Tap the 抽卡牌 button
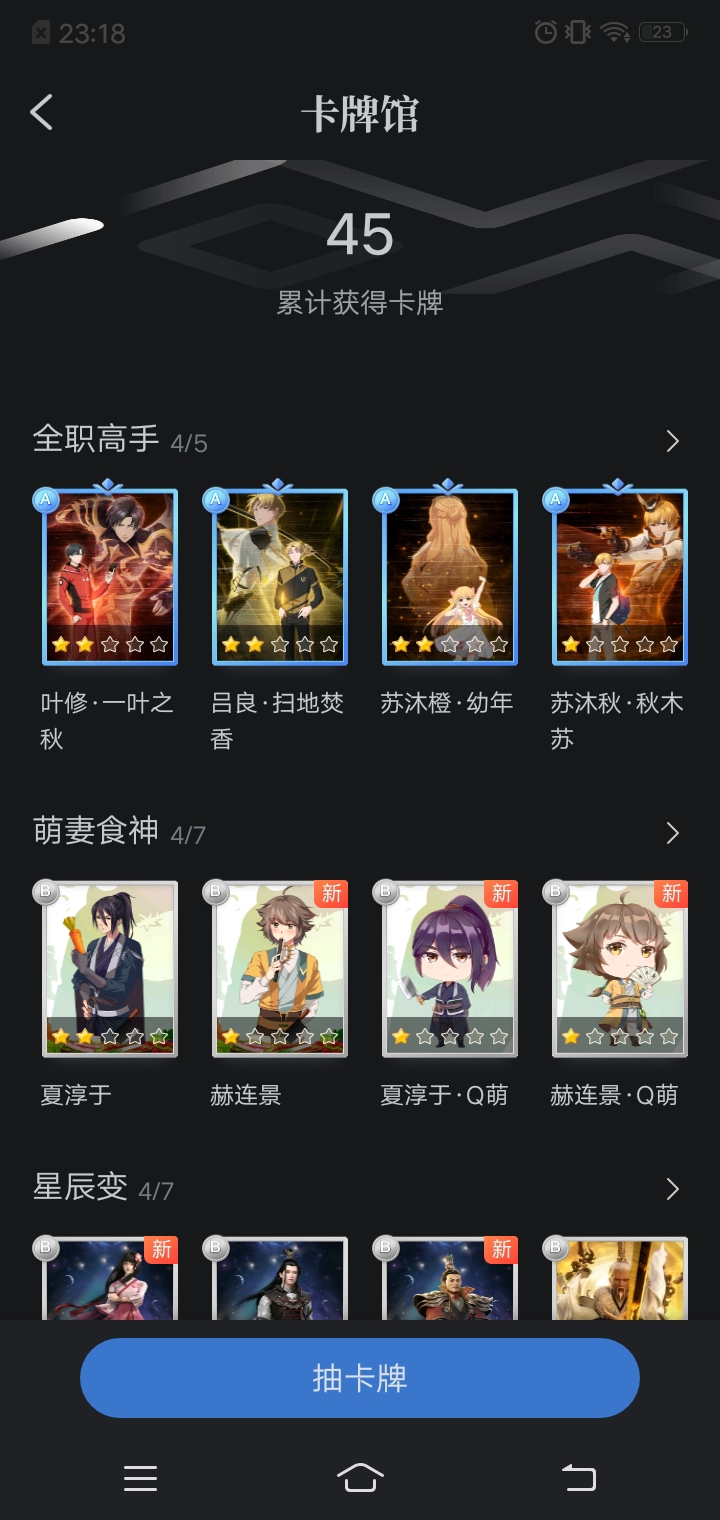The image size is (720, 1520). pyautogui.click(x=360, y=1378)
